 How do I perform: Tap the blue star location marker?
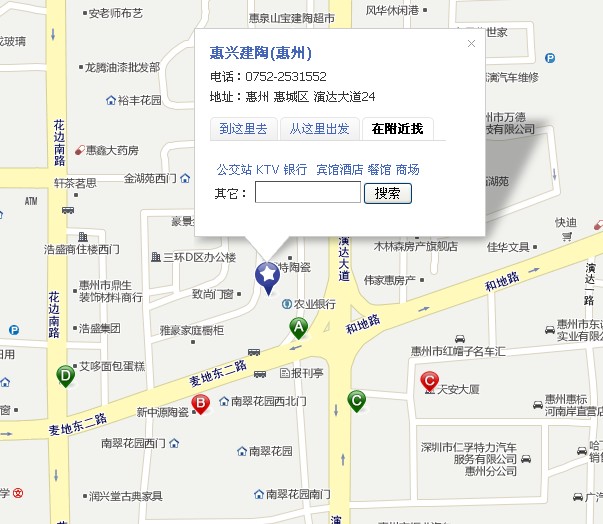tap(268, 274)
